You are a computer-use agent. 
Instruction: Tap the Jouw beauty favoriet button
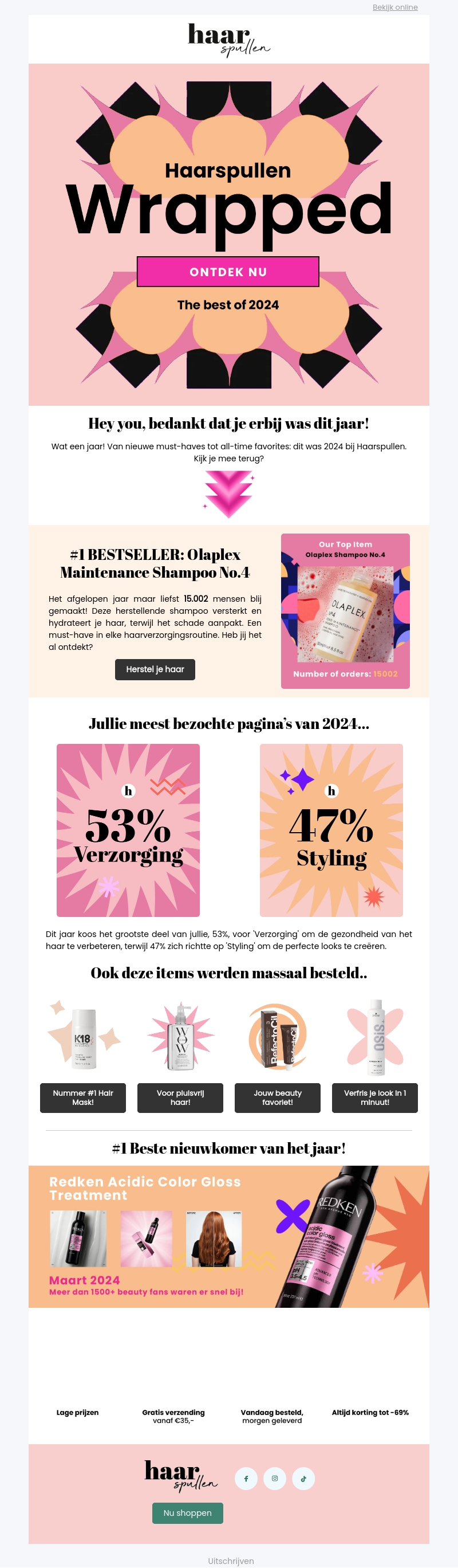coord(277,1097)
